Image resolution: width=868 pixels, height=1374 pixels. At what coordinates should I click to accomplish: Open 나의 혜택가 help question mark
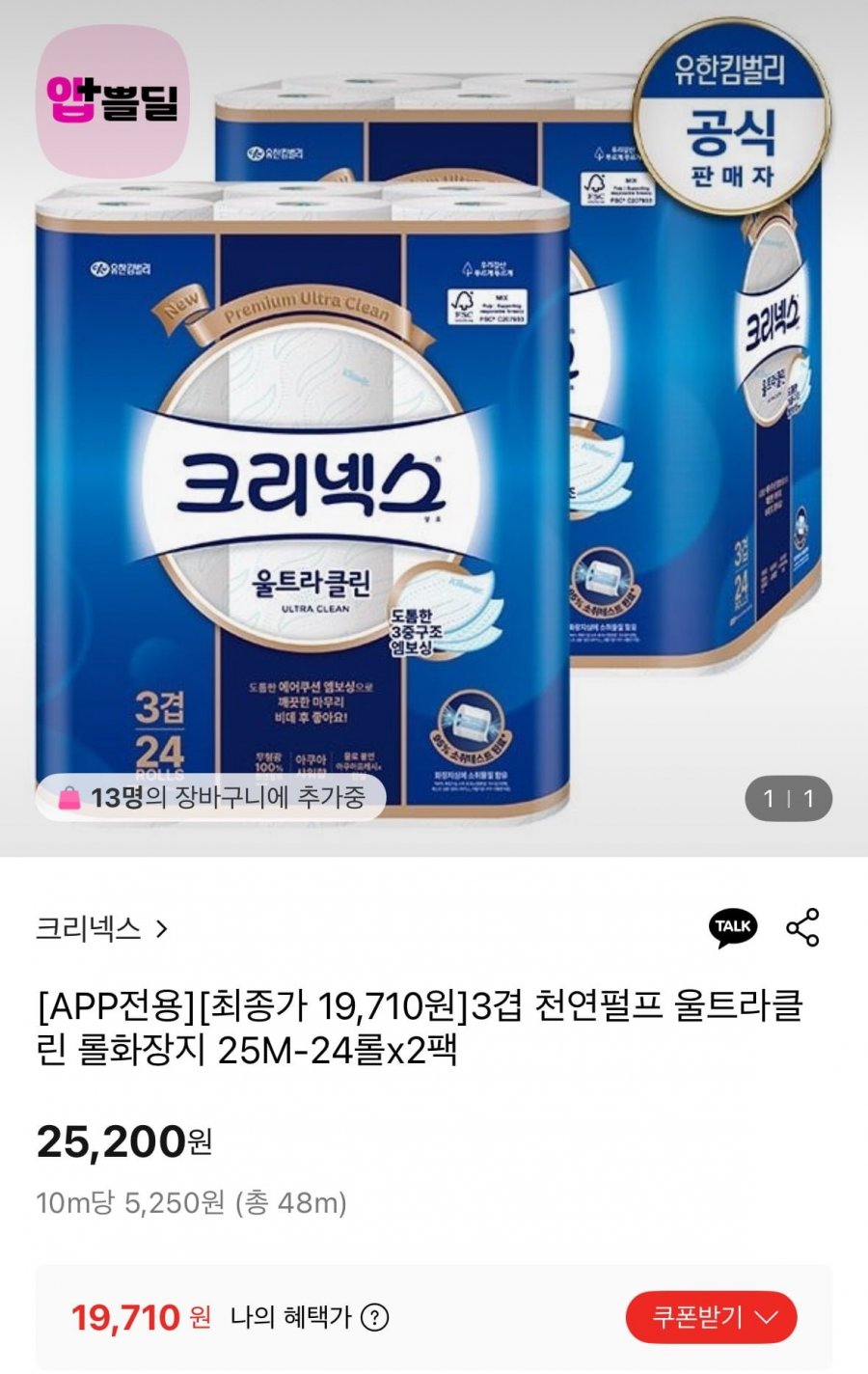tap(374, 1318)
